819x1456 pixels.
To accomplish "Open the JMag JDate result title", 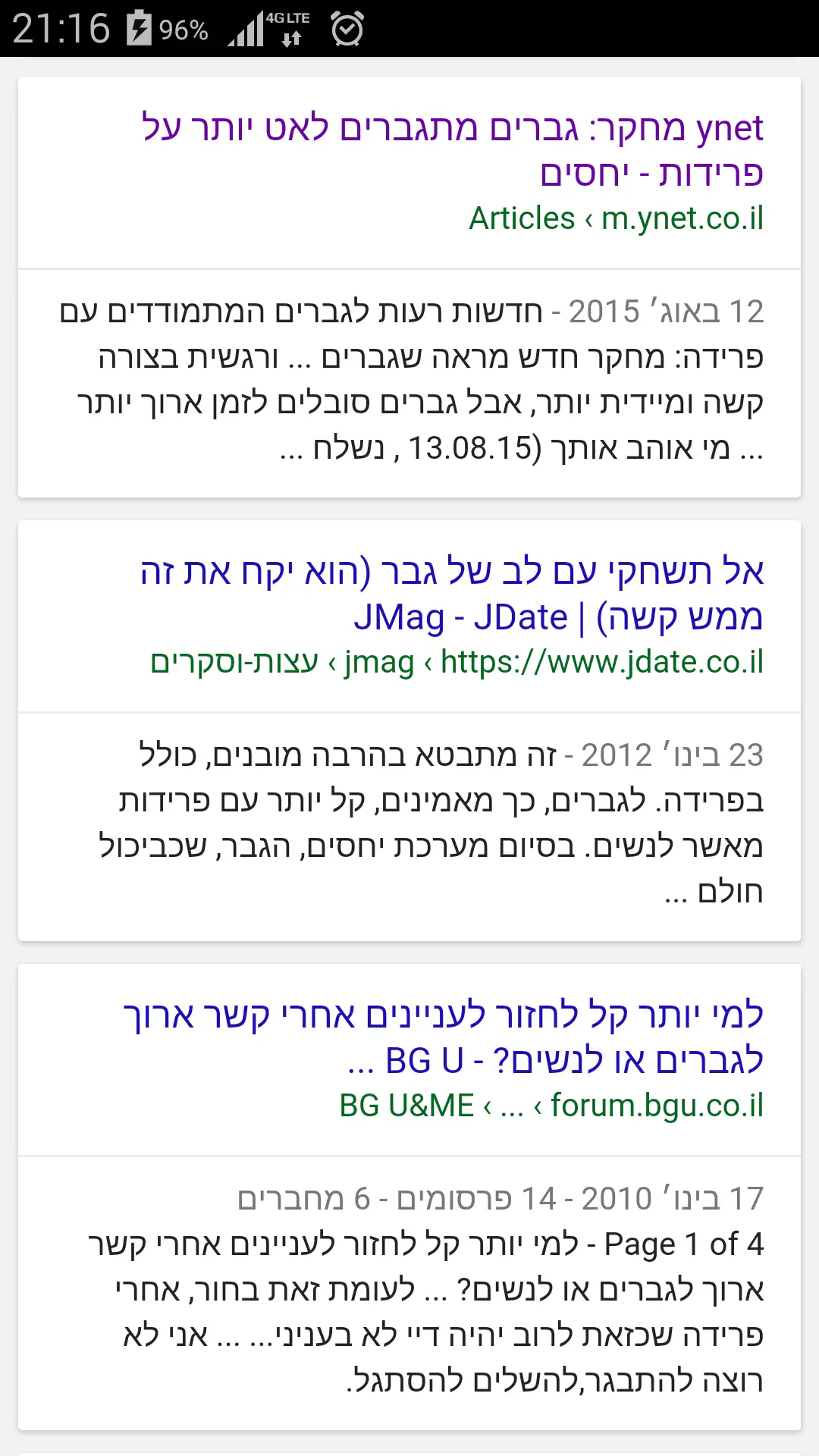I will [453, 593].
